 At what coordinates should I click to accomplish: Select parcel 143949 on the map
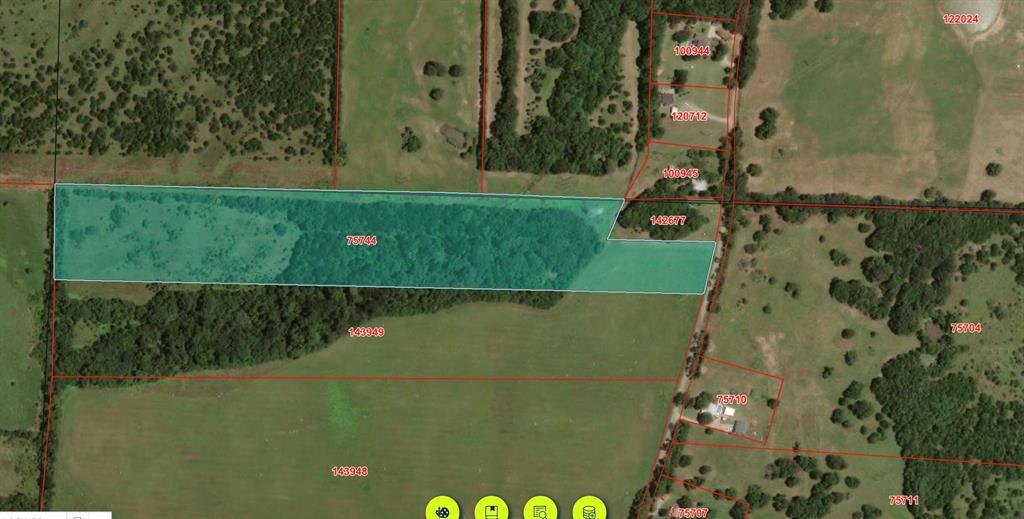(x=366, y=332)
